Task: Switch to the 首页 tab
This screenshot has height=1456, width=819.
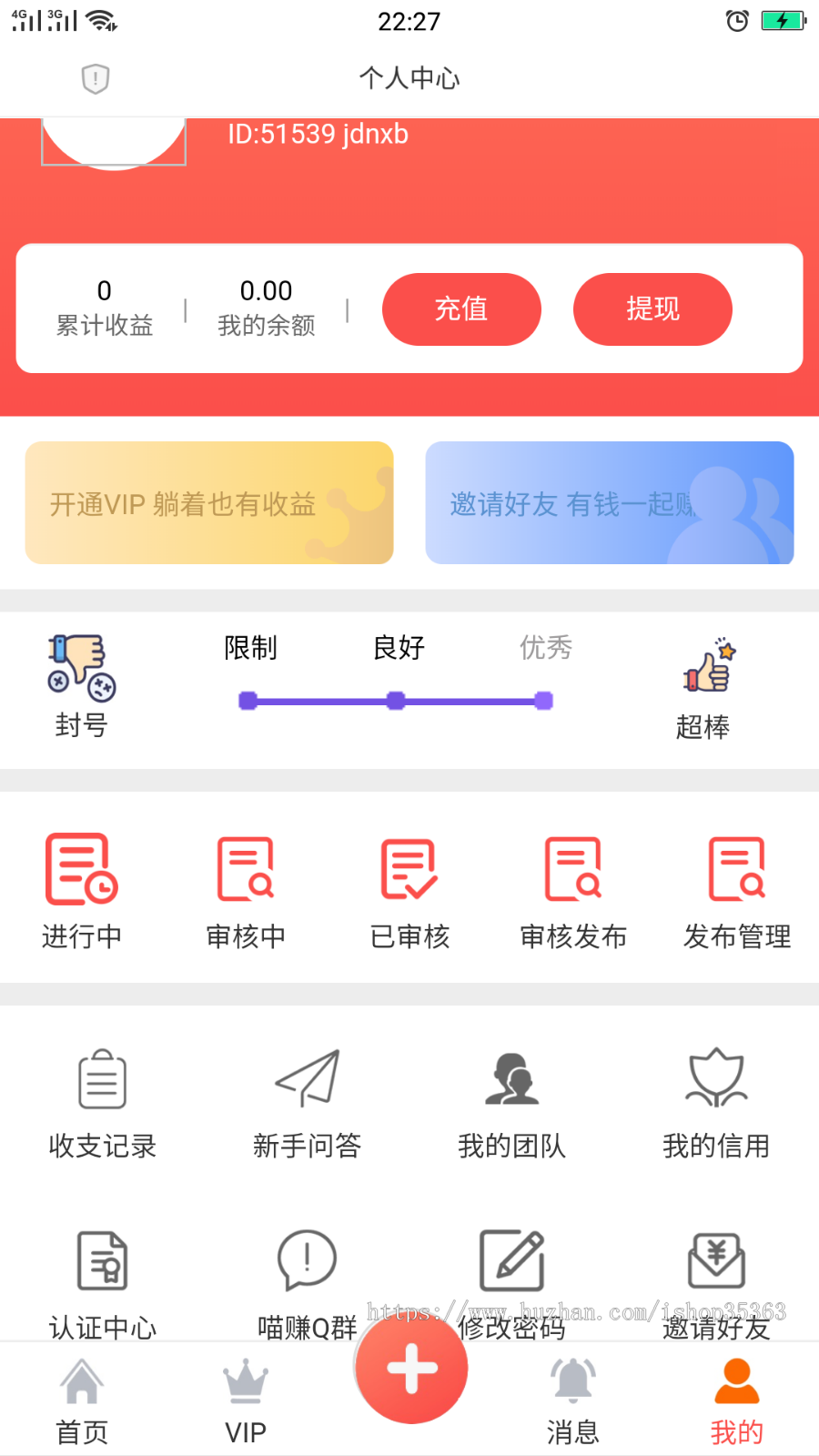Action: (x=82, y=1401)
